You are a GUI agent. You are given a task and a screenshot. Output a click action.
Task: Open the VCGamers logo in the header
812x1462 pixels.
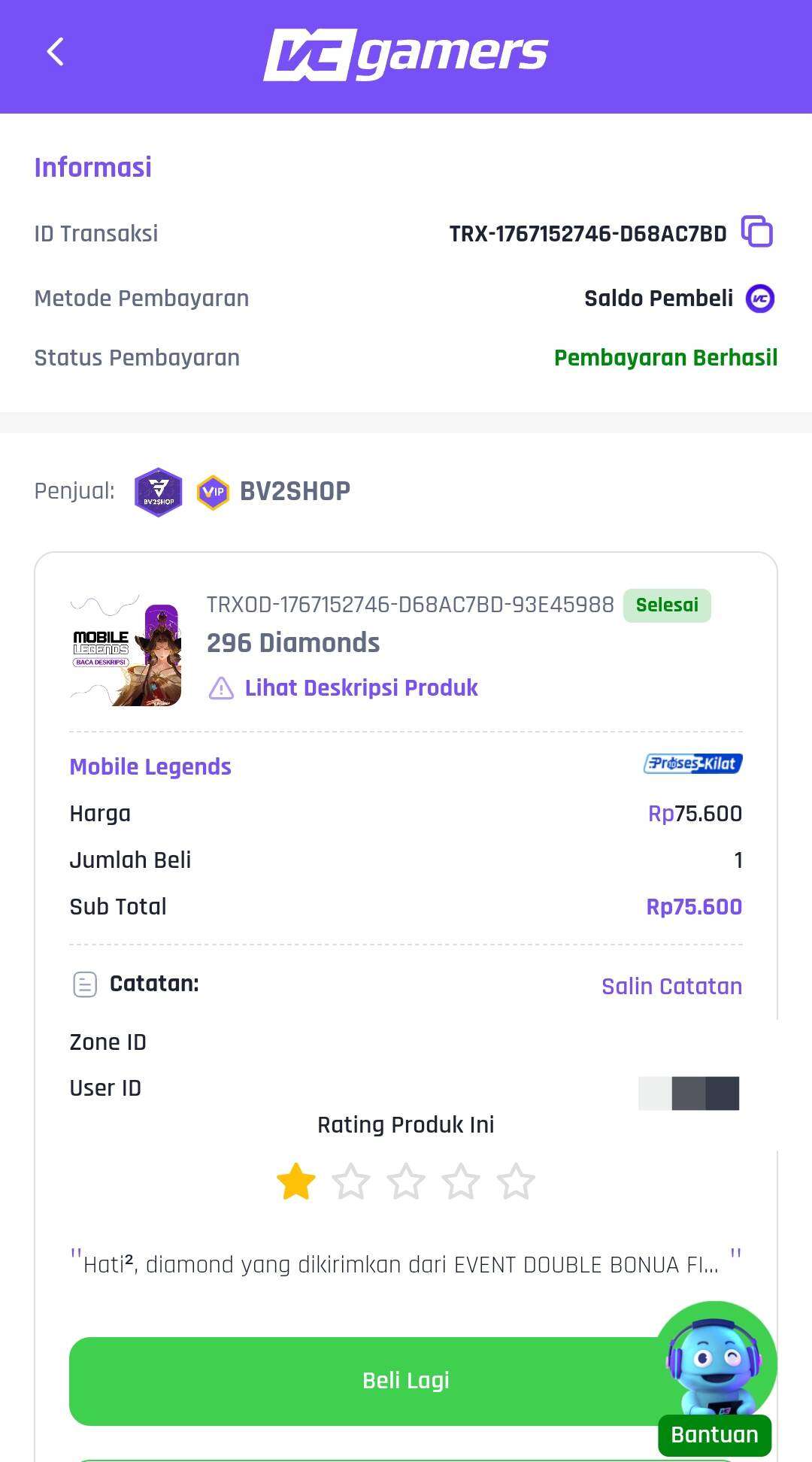tap(406, 53)
